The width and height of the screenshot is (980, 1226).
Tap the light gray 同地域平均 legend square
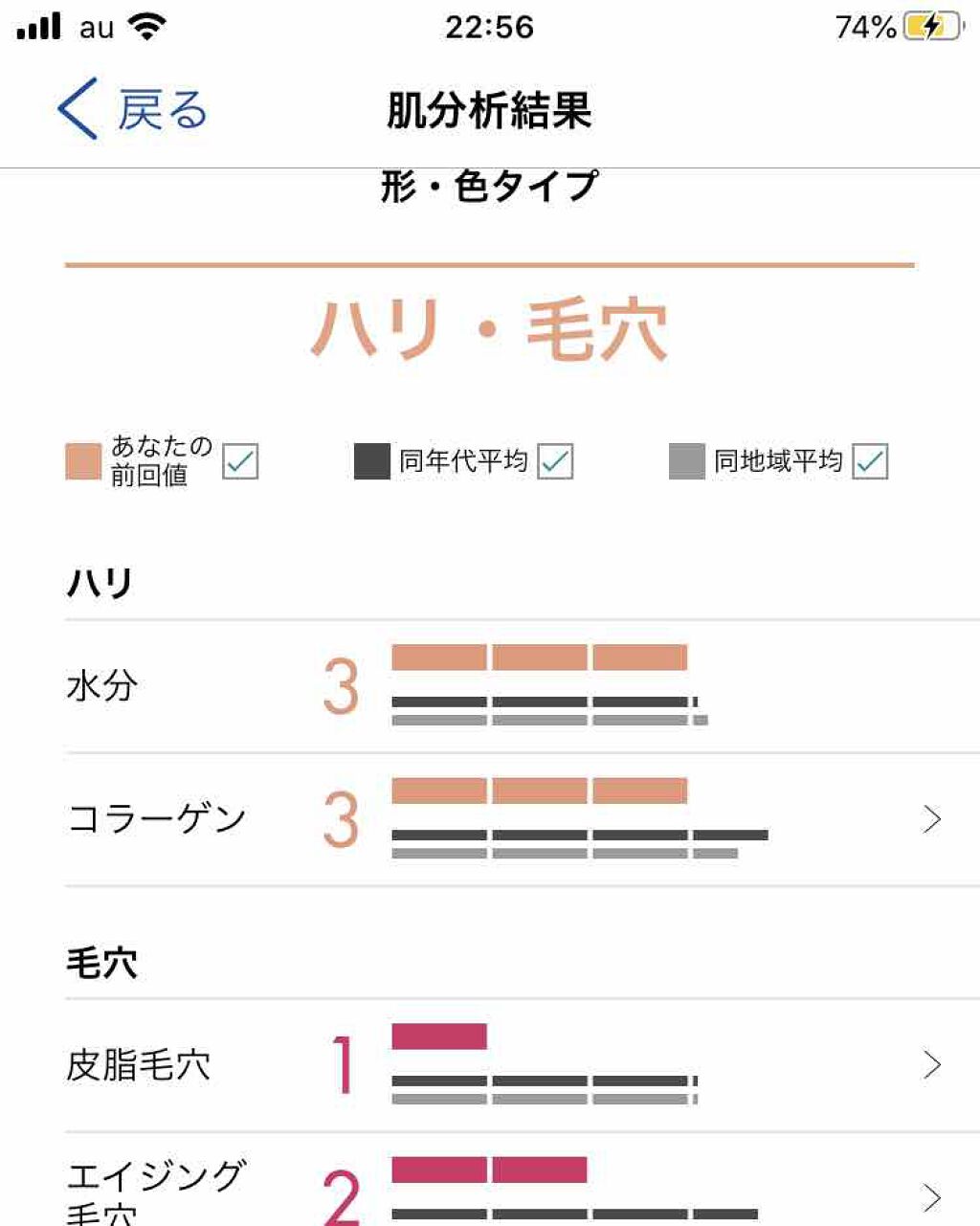pyautogui.click(x=686, y=460)
